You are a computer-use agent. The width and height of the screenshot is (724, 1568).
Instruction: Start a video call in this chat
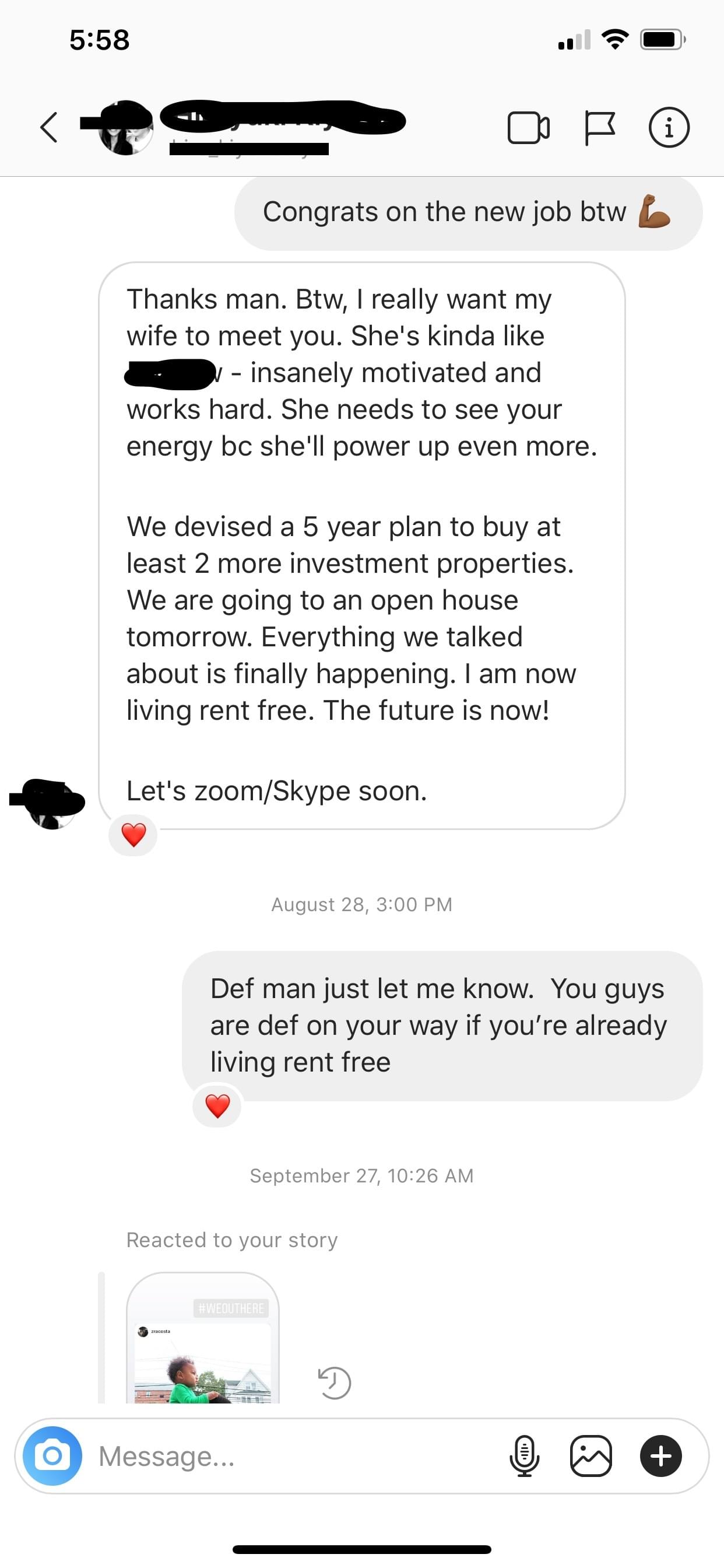528,128
